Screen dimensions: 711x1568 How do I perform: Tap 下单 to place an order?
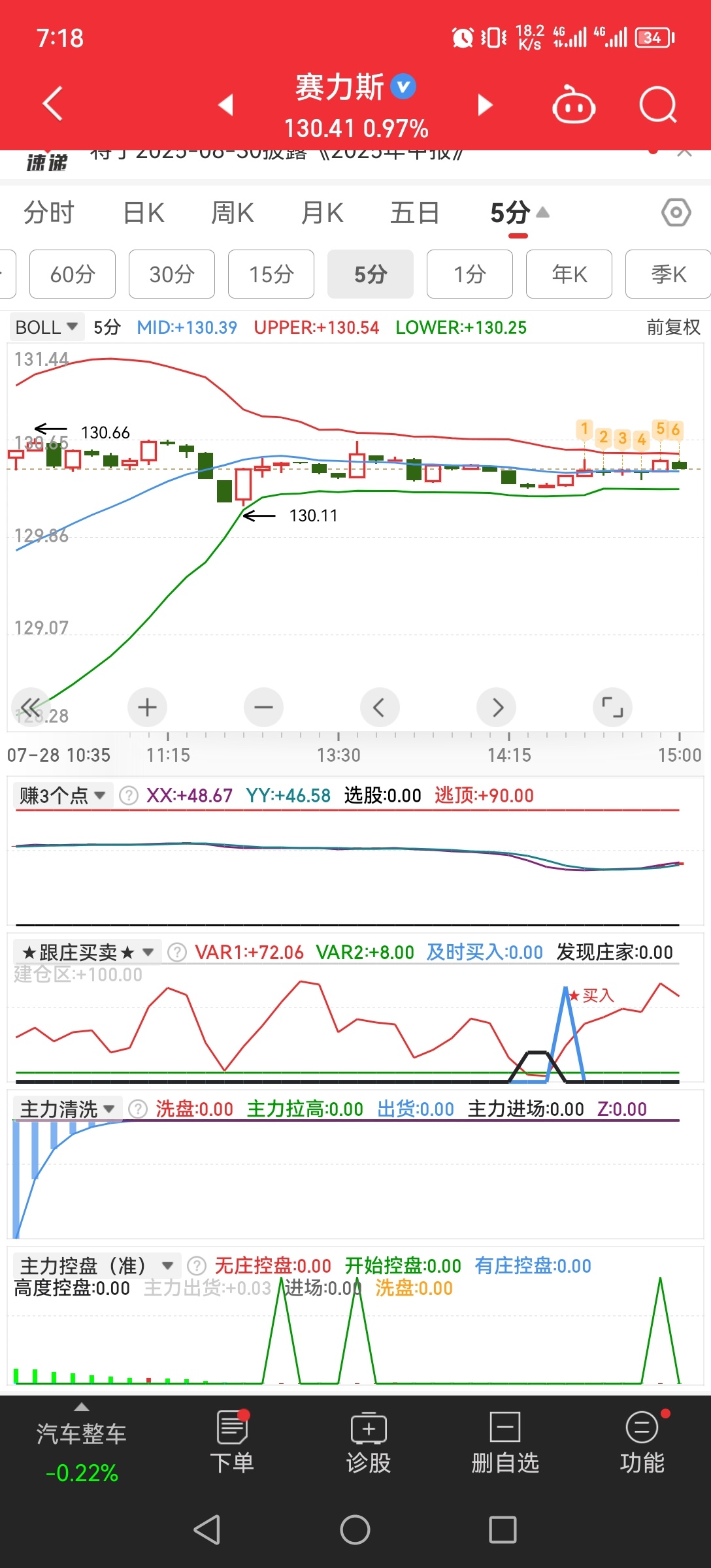click(x=232, y=1442)
